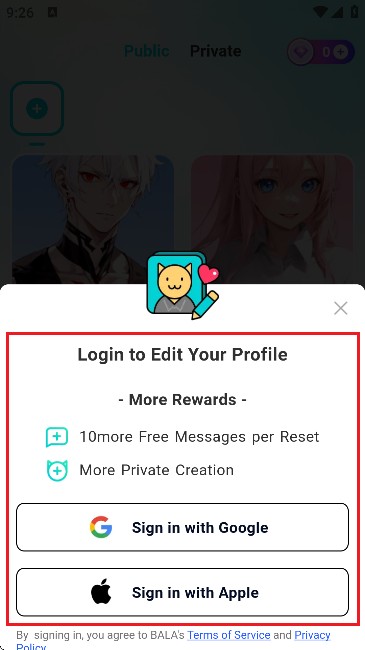The height and width of the screenshot is (650, 365).
Task: Open the Privacy Policy link
Action: [x=312, y=635]
